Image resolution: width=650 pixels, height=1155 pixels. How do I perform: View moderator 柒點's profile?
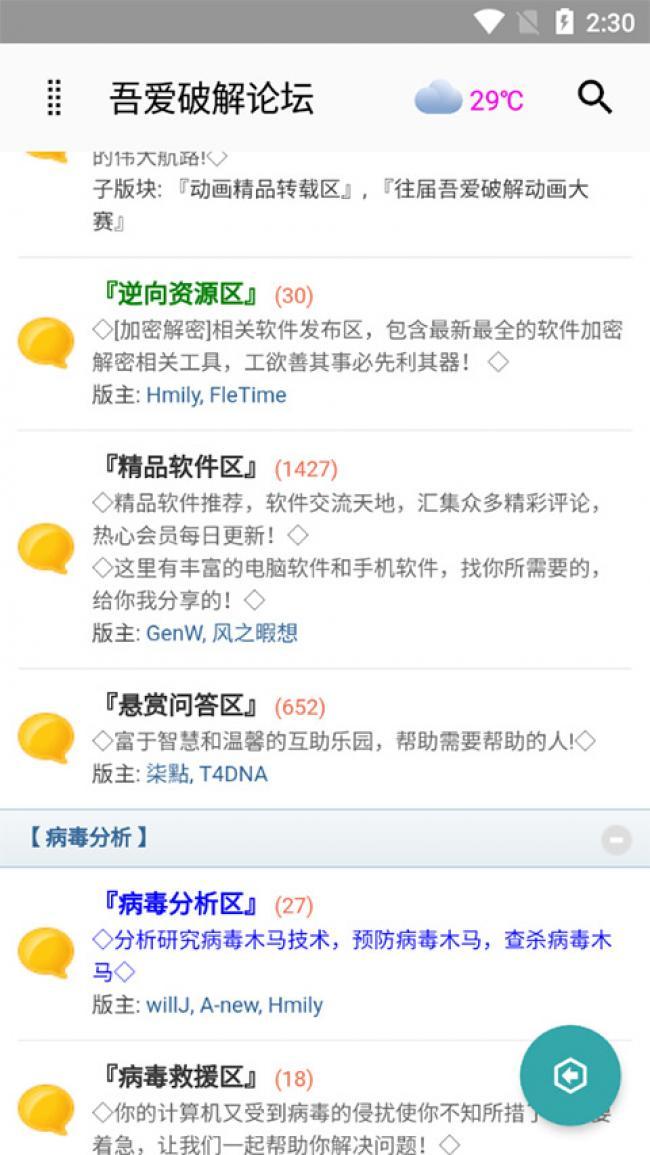pos(167,774)
